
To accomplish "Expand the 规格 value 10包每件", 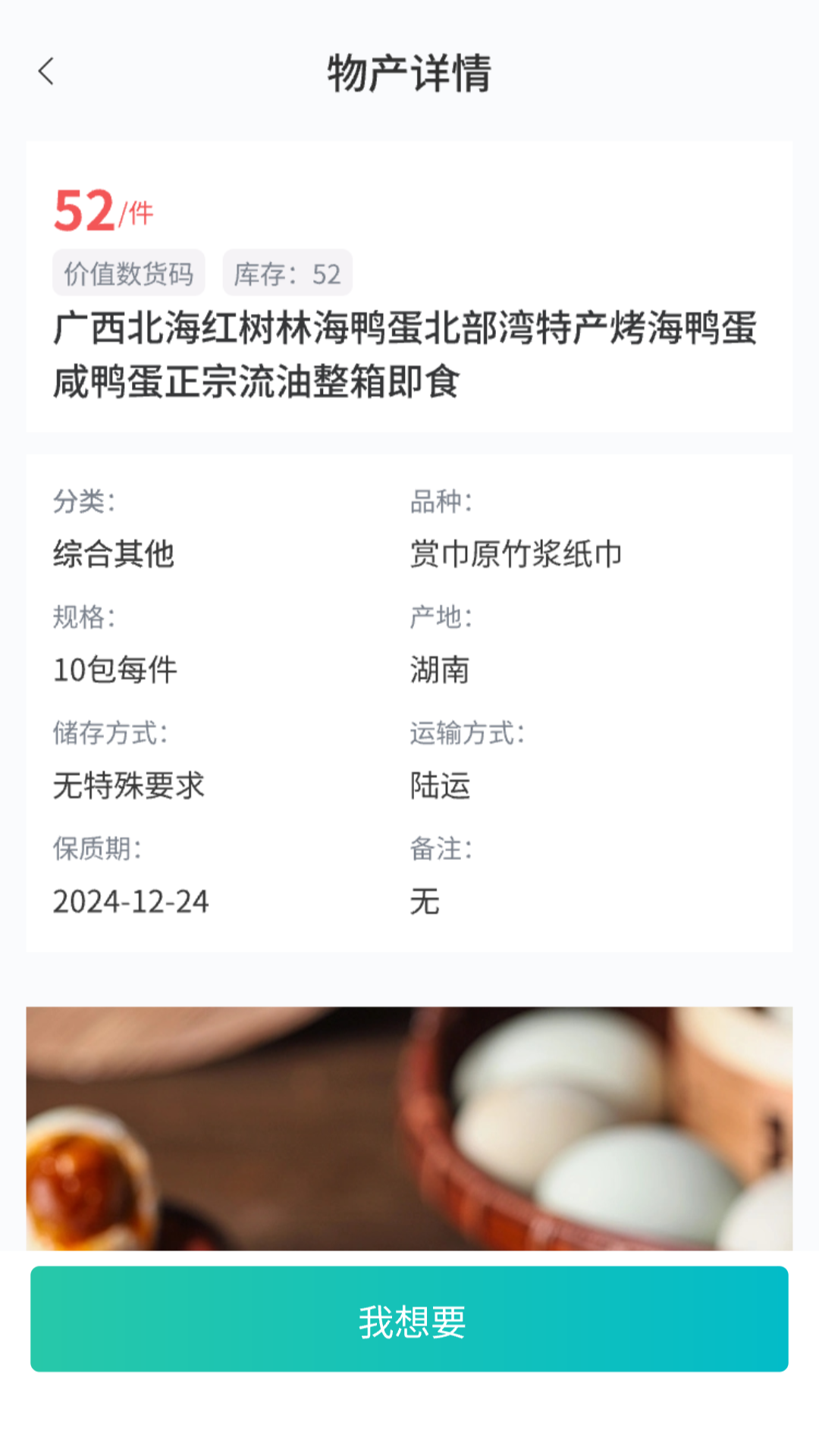I will pos(114,669).
